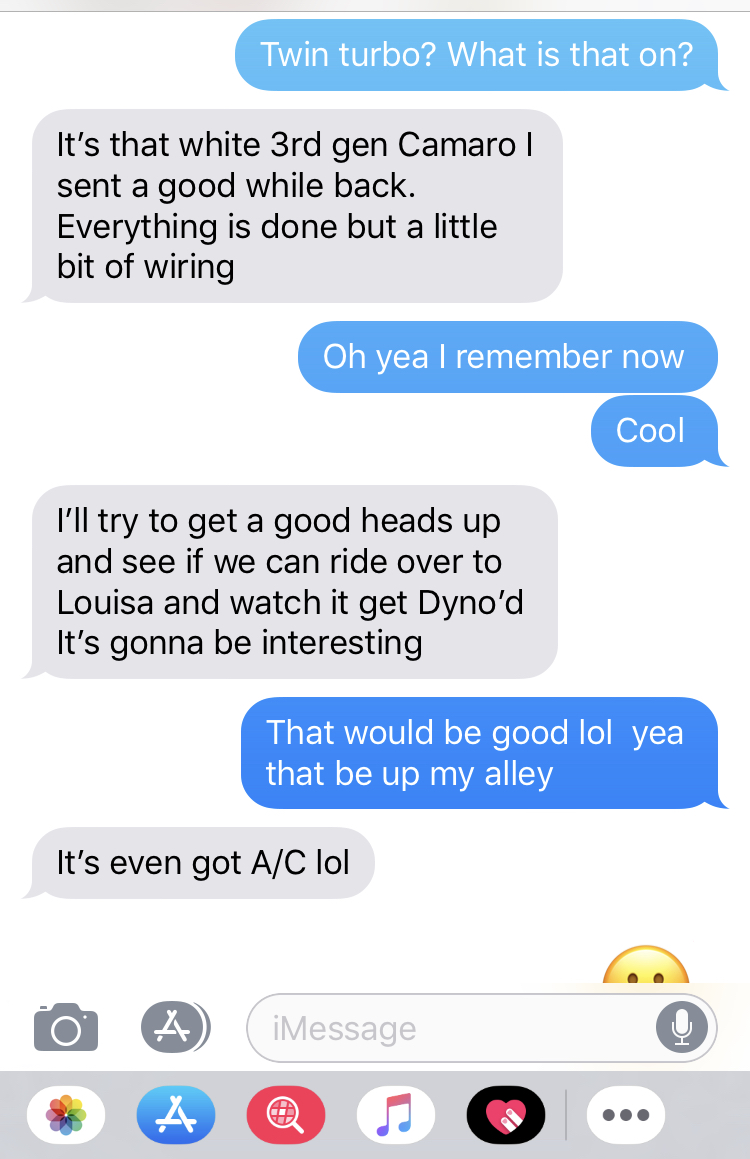This screenshot has height=1159, width=750.
Task: Focus the iMessage text field
Action: click(450, 1028)
